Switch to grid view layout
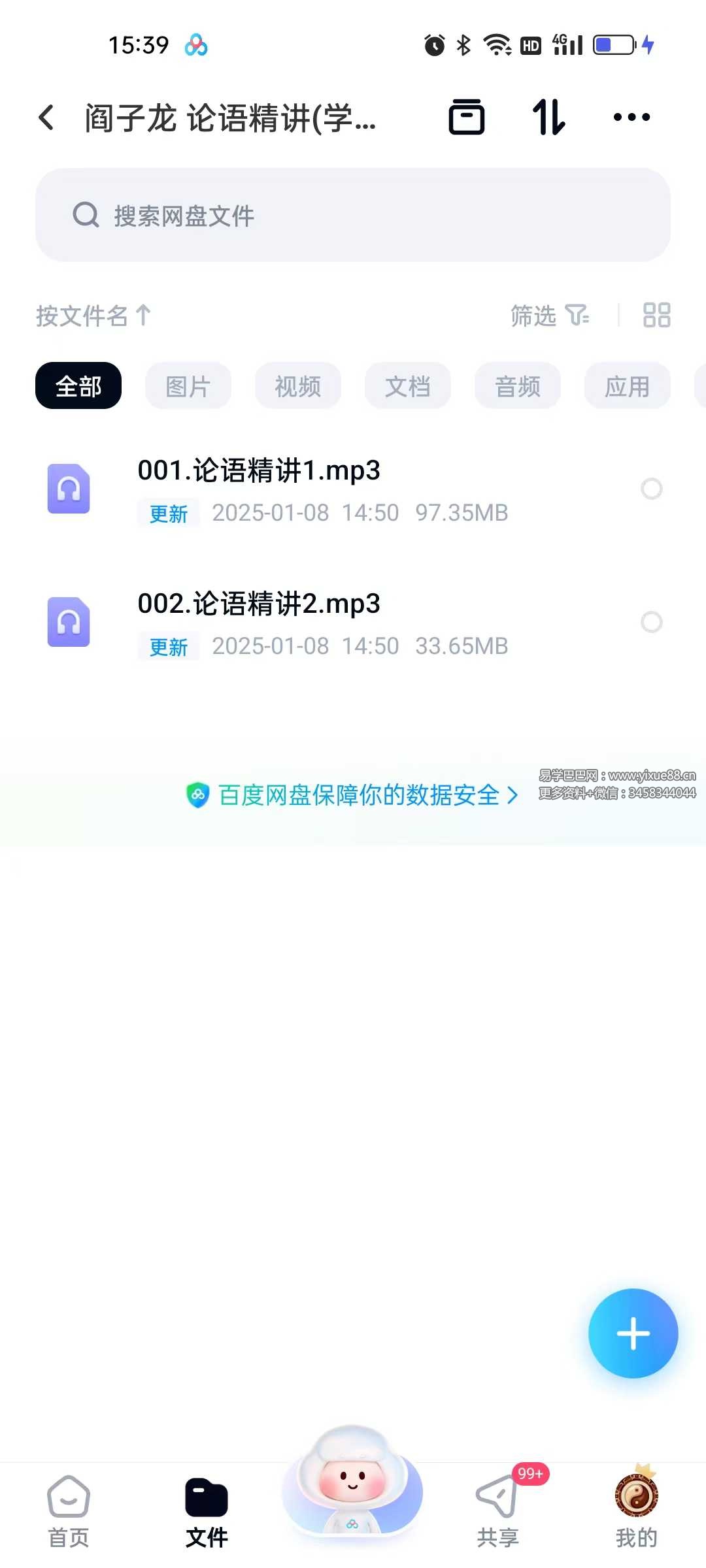Image resolution: width=706 pixels, height=1568 pixels. [656, 315]
